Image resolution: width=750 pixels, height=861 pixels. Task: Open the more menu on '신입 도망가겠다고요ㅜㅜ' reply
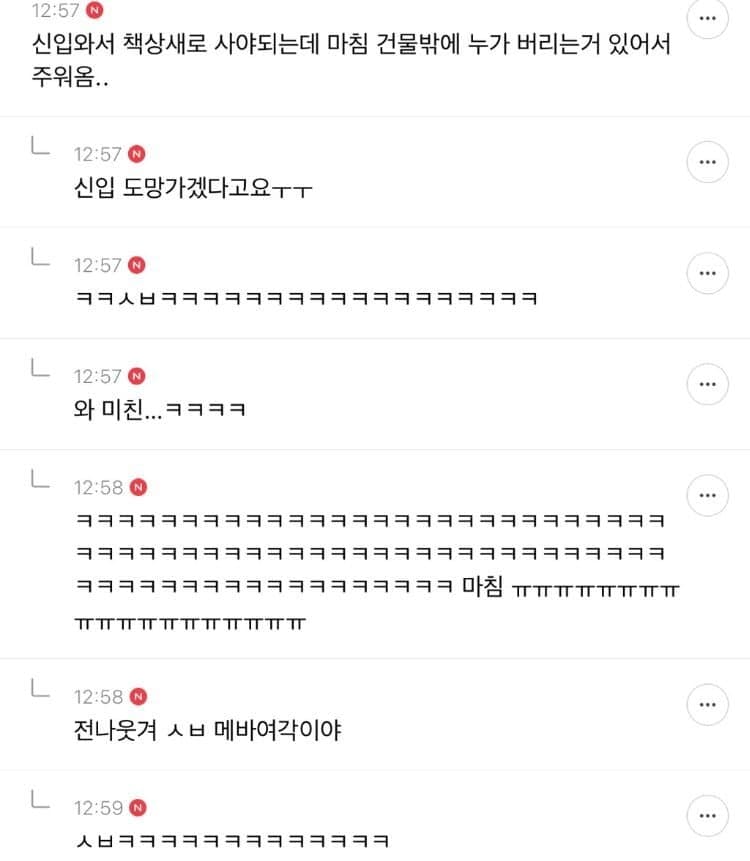[709, 161]
